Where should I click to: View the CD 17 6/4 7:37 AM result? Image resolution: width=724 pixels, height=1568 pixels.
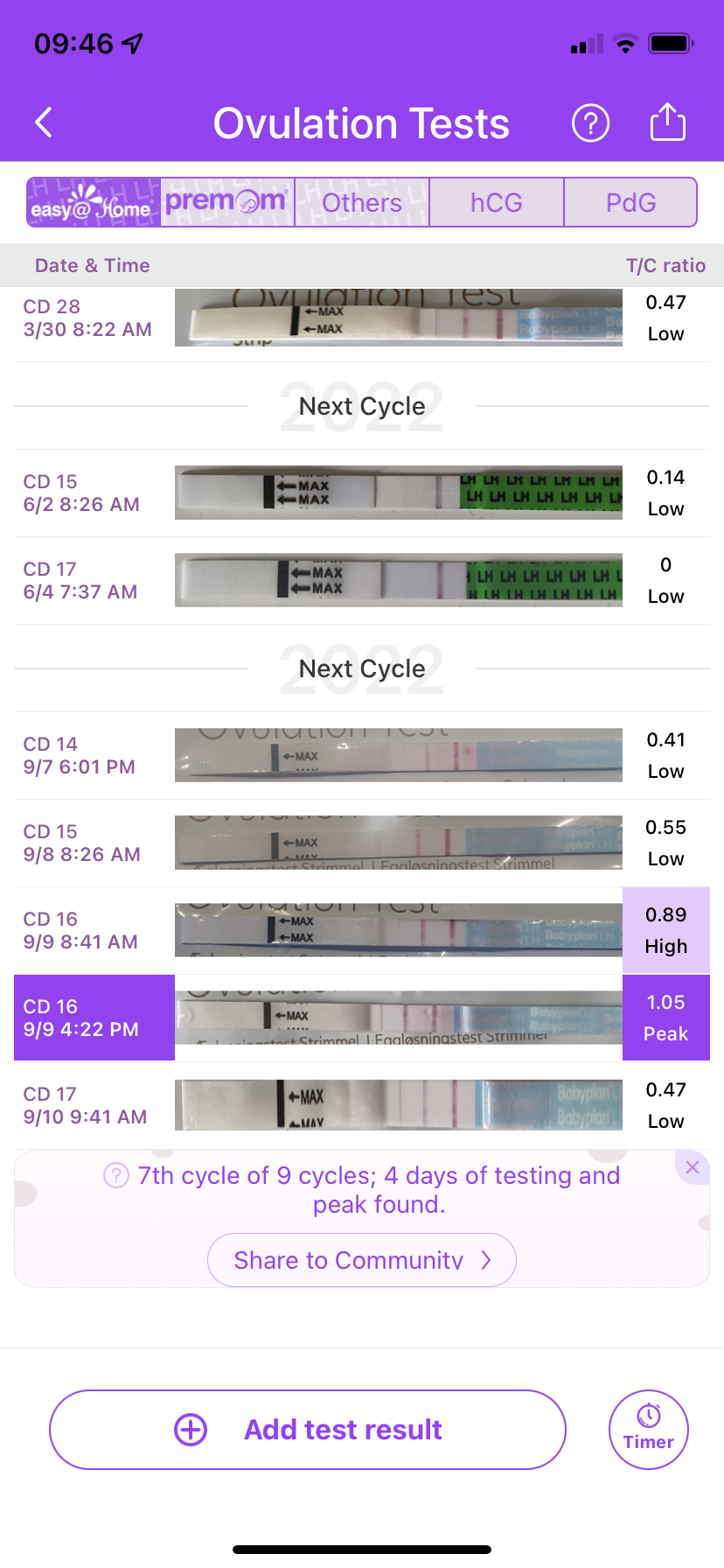[x=362, y=581]
